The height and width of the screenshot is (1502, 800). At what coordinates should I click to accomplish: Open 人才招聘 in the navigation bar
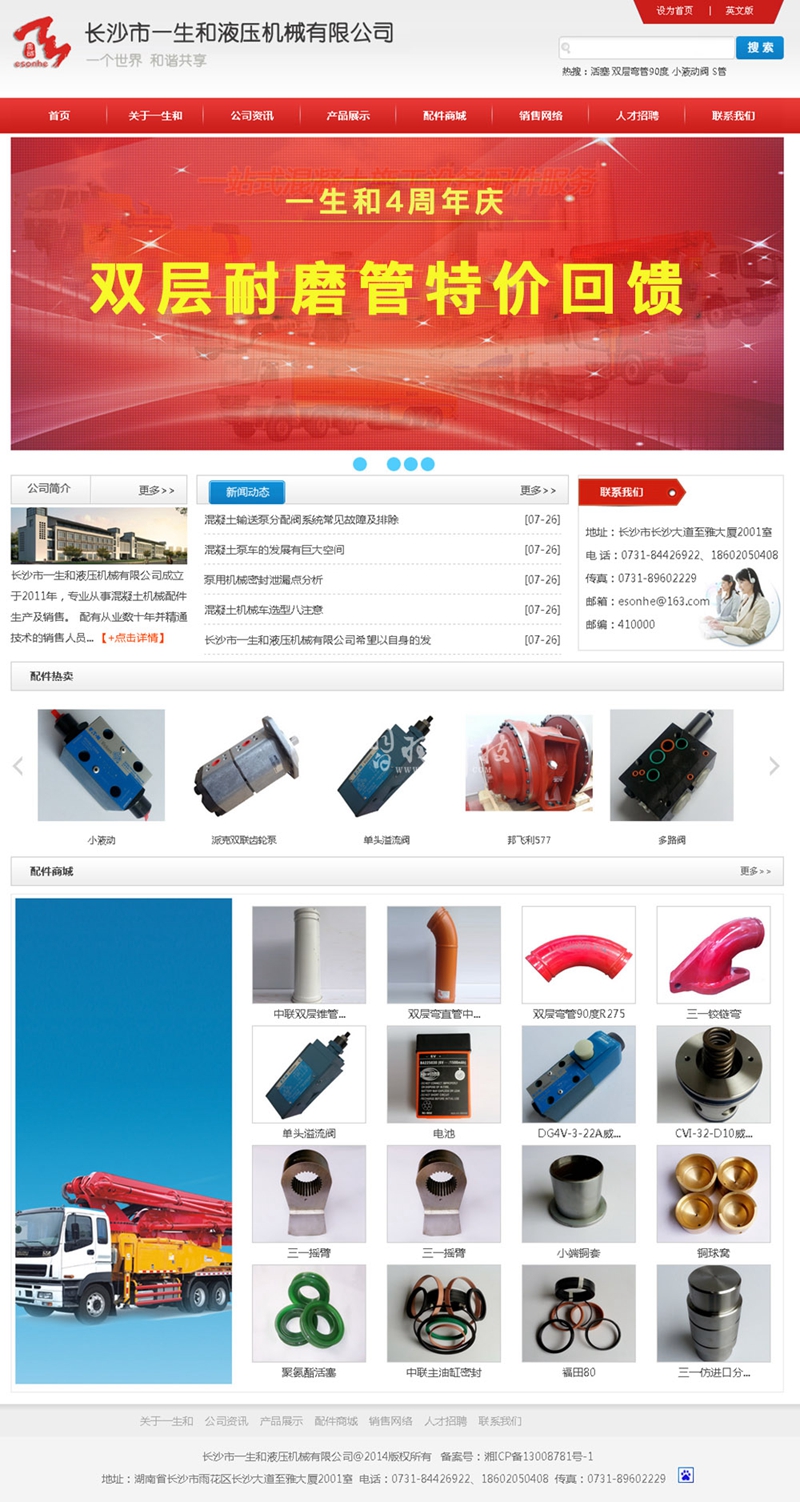[637, 116]
